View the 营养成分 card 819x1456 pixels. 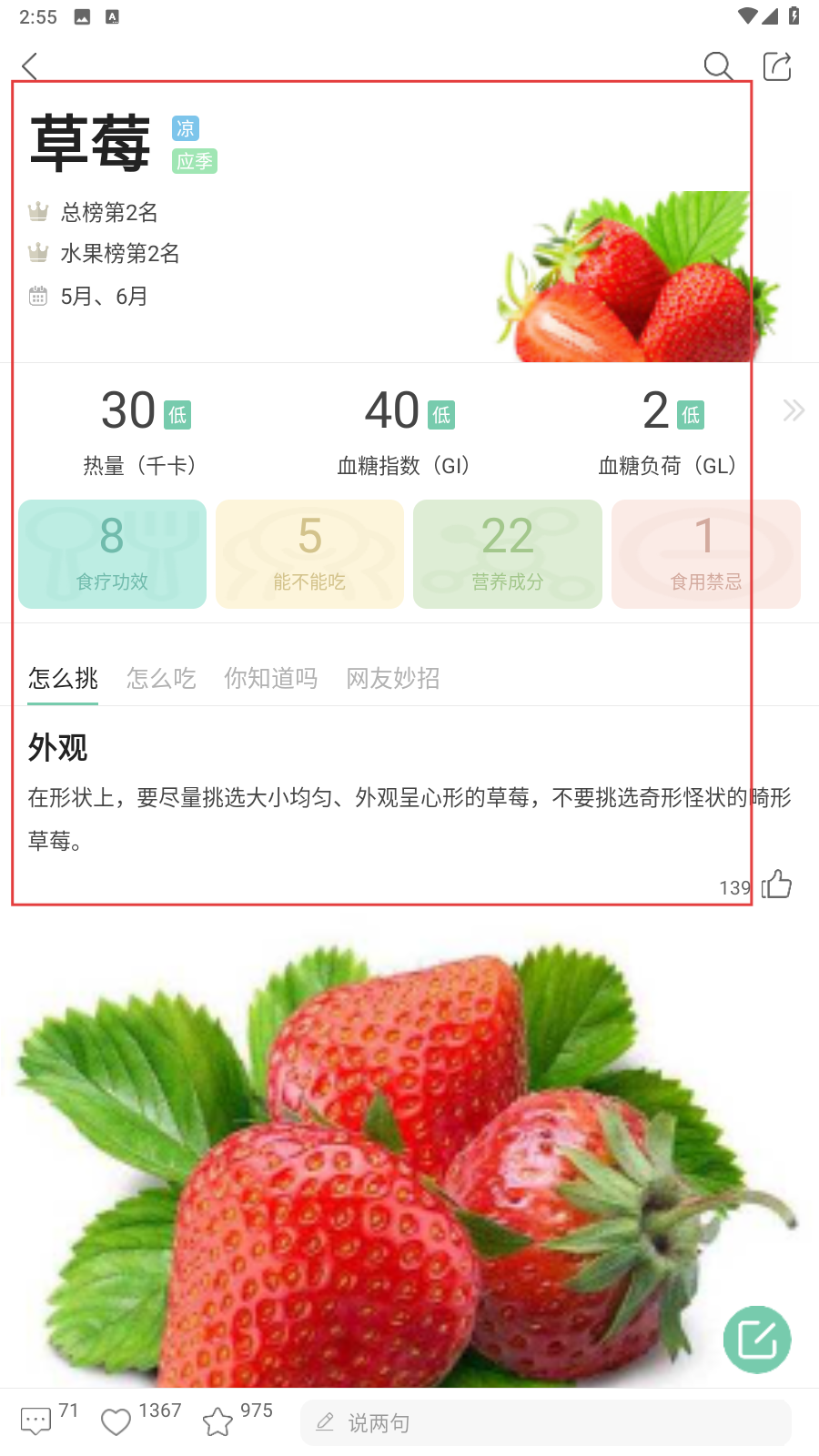507,553
